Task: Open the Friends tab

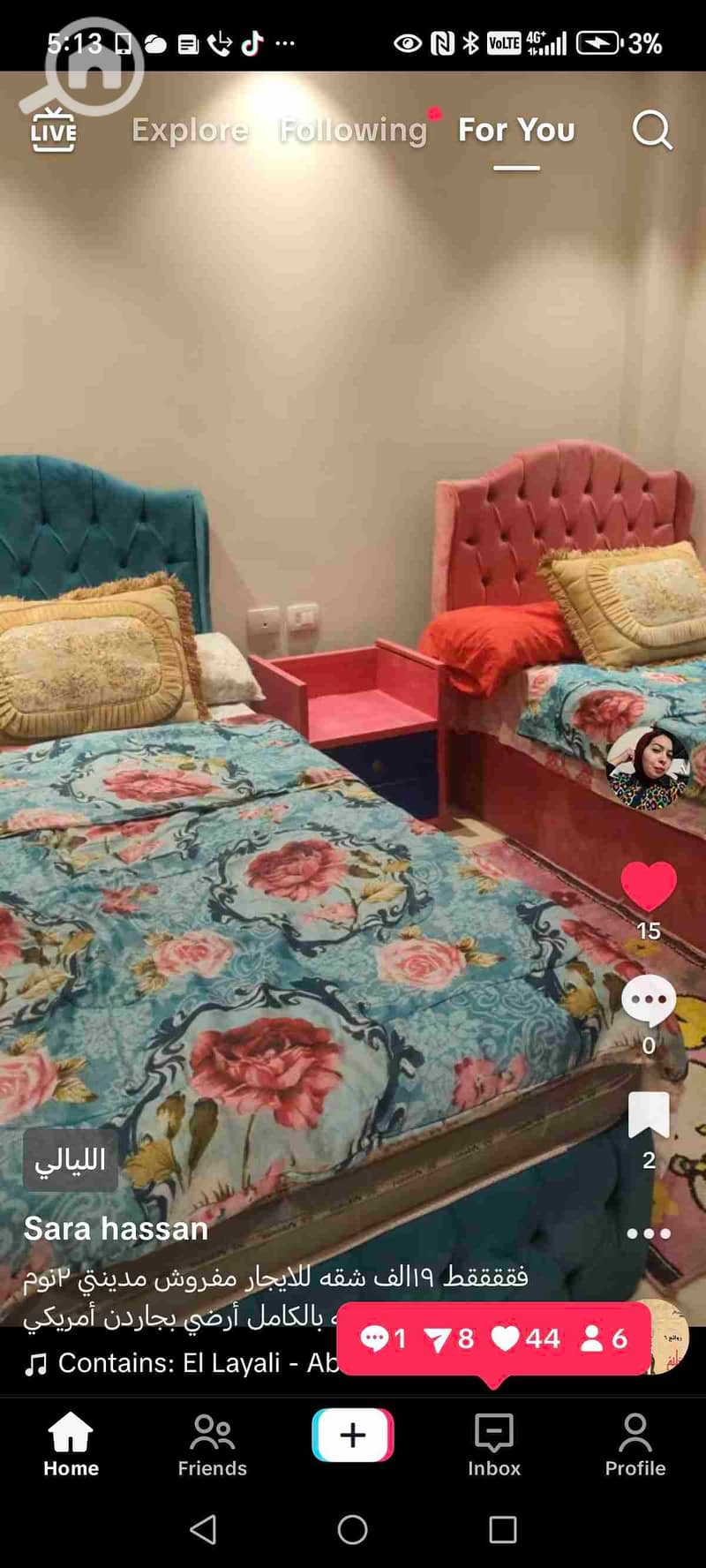Action: (x=212, y=1444)
